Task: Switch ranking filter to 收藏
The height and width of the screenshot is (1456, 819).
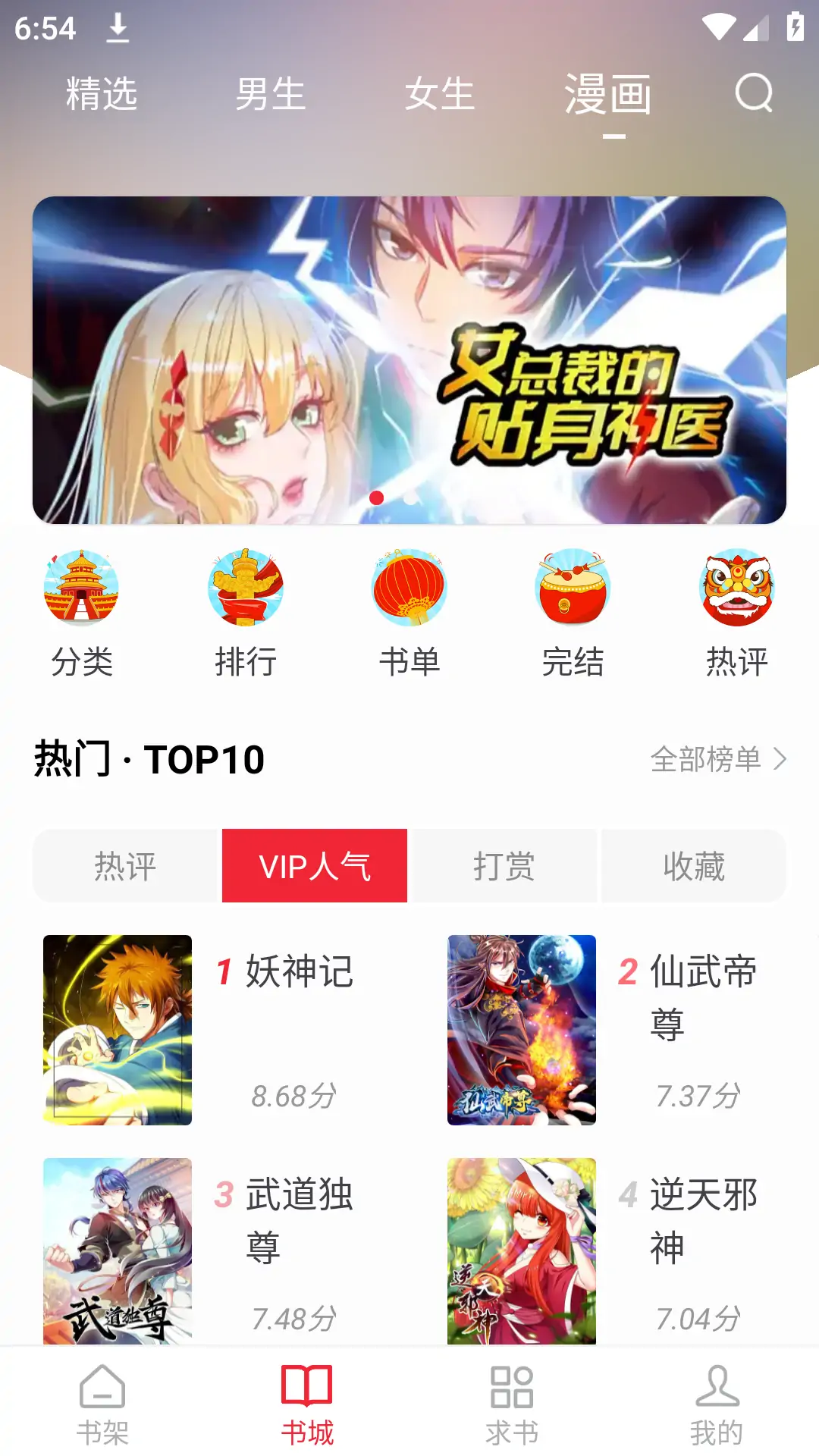Action: 694,864
